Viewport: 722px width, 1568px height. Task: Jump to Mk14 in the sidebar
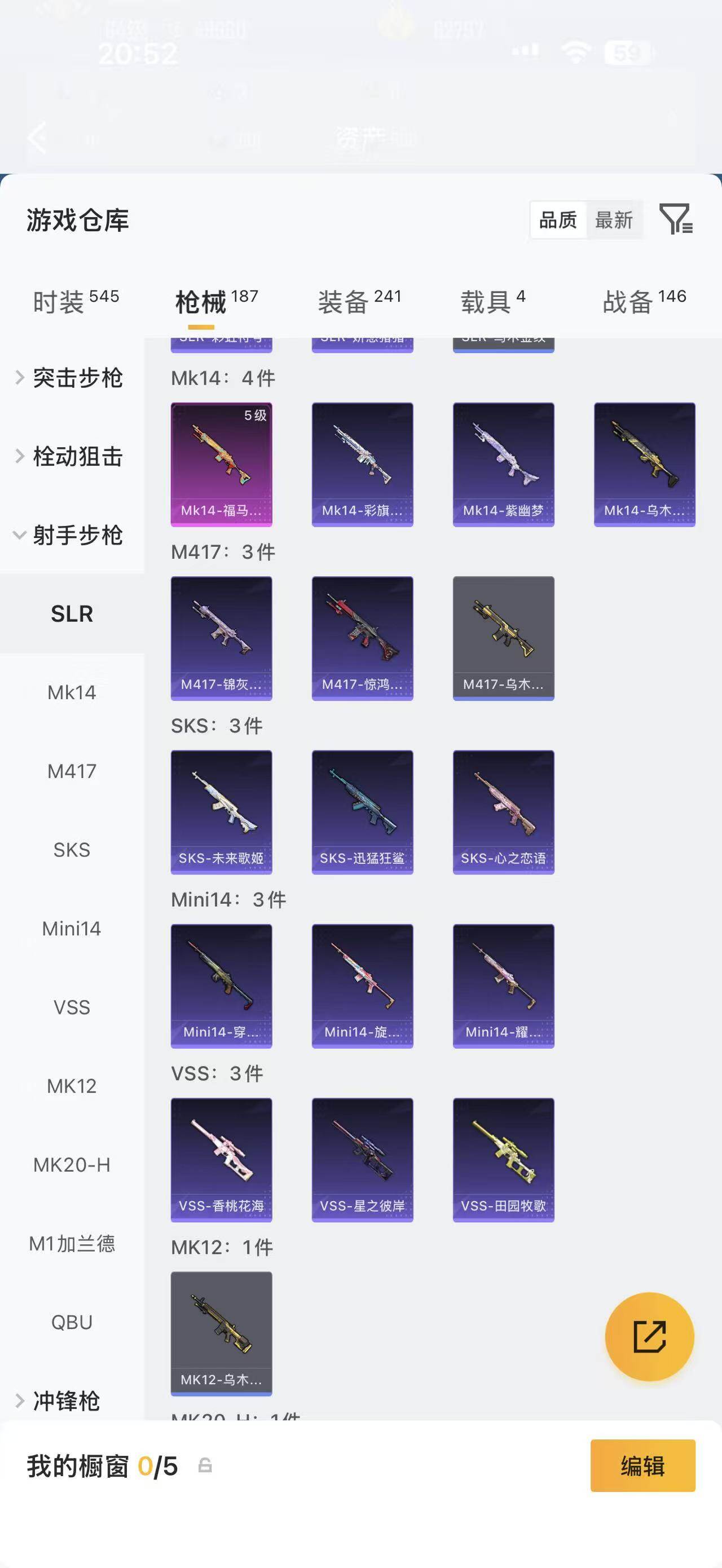72,692
